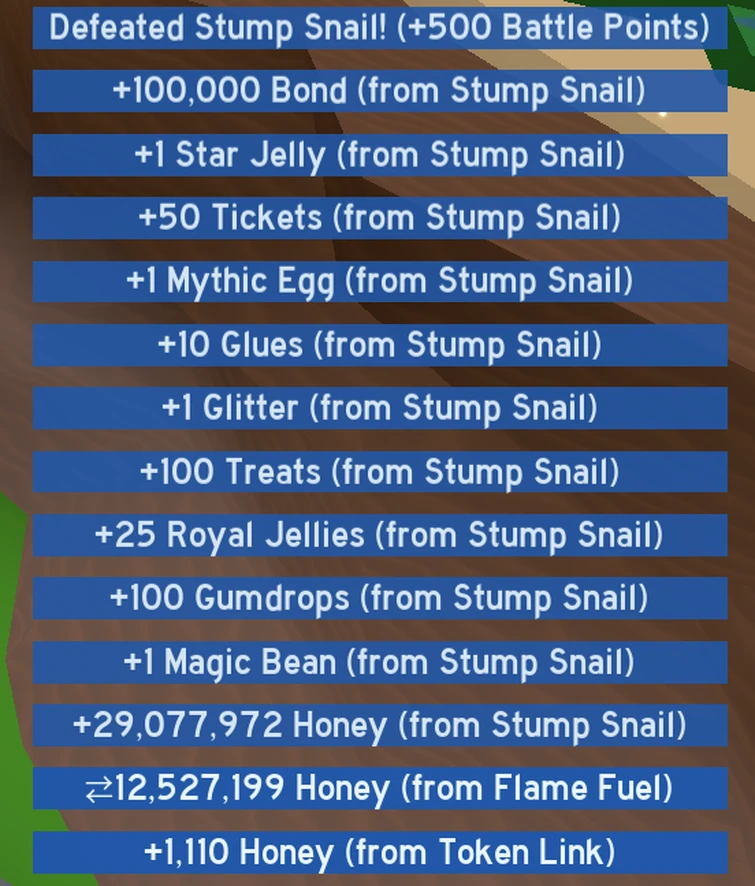The width and height of the screenshot is (755, 886).
Task: Click the Defeated Stump Snail announcement banner
Action: 377,28
